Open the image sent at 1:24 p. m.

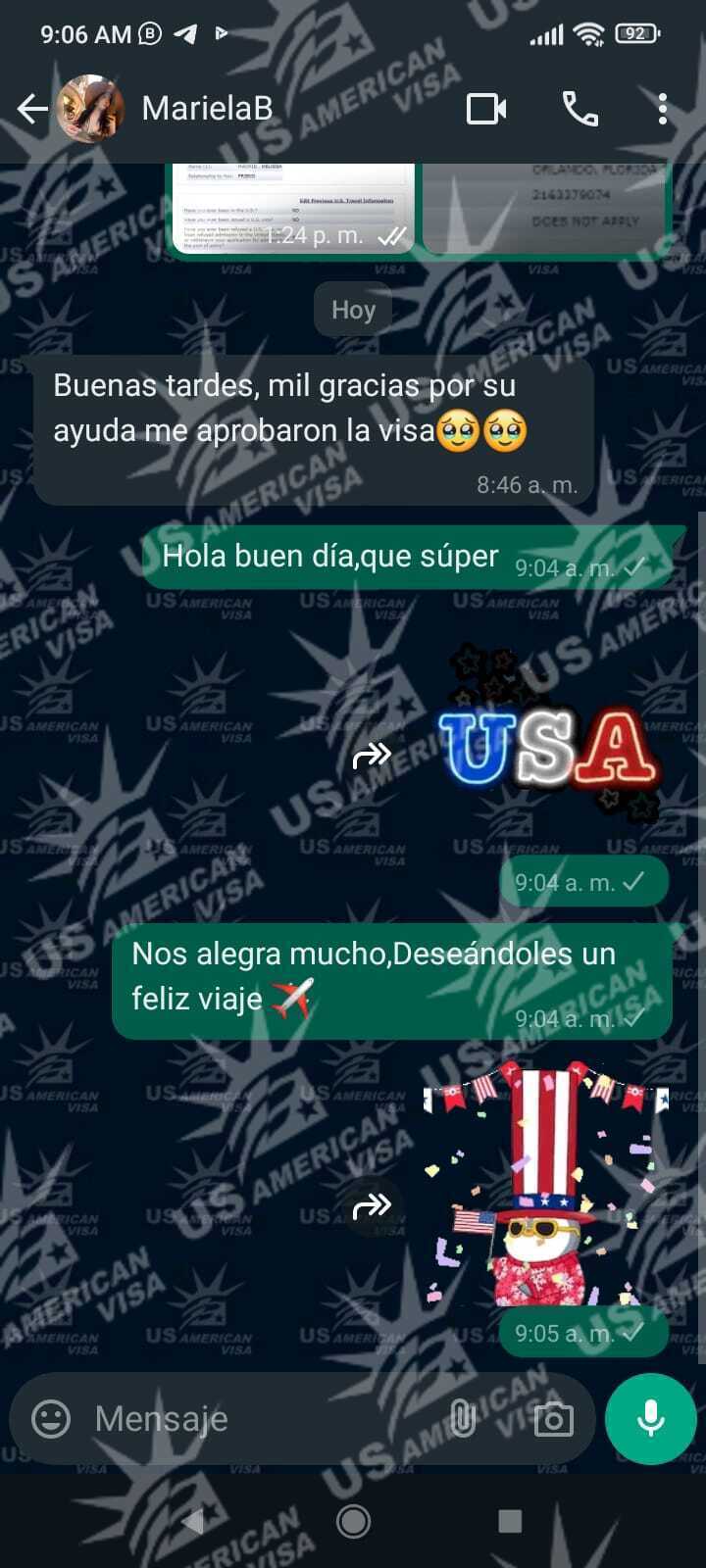292,208
